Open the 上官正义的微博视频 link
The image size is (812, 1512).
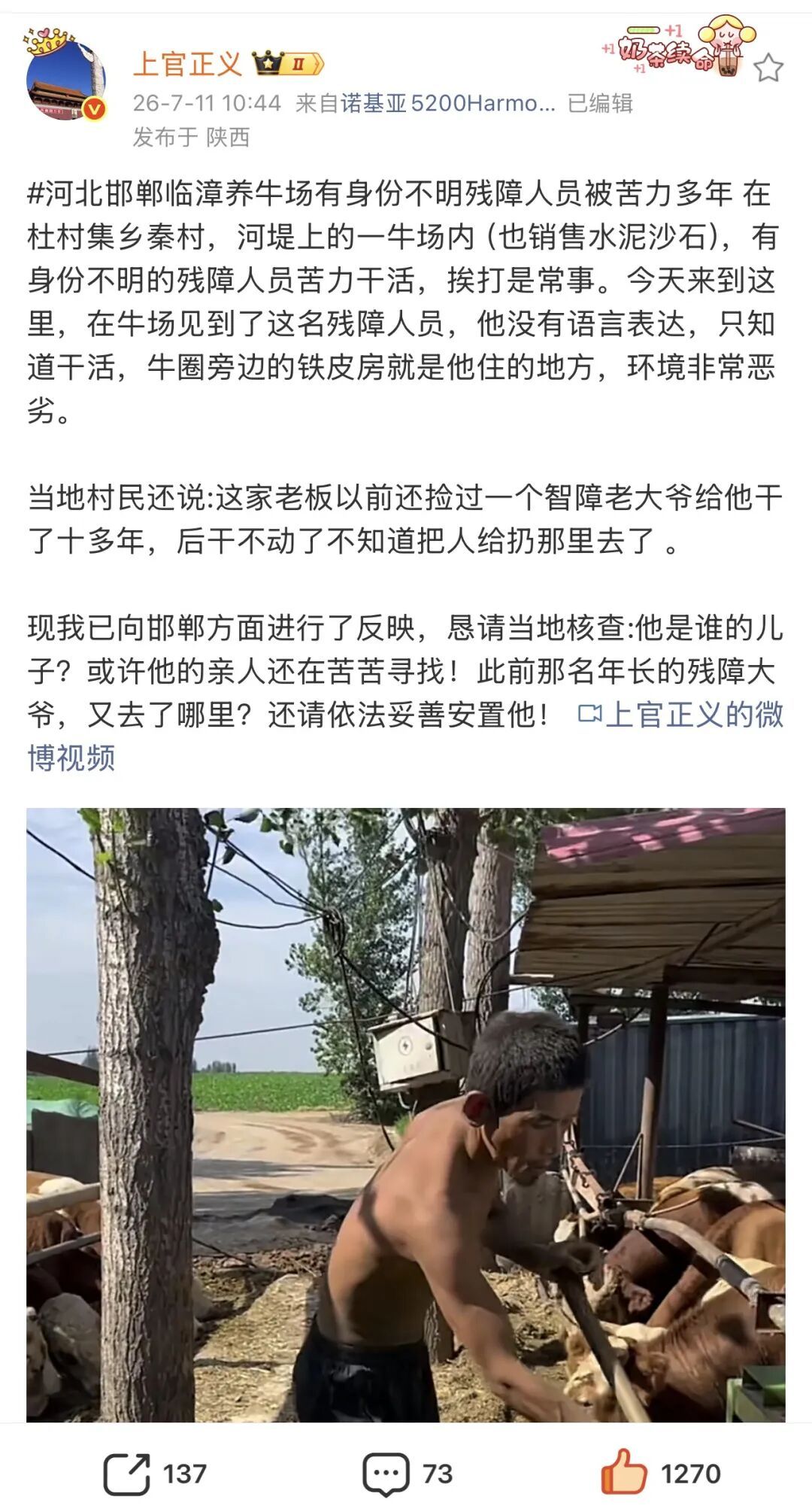[x=406, y=736]
